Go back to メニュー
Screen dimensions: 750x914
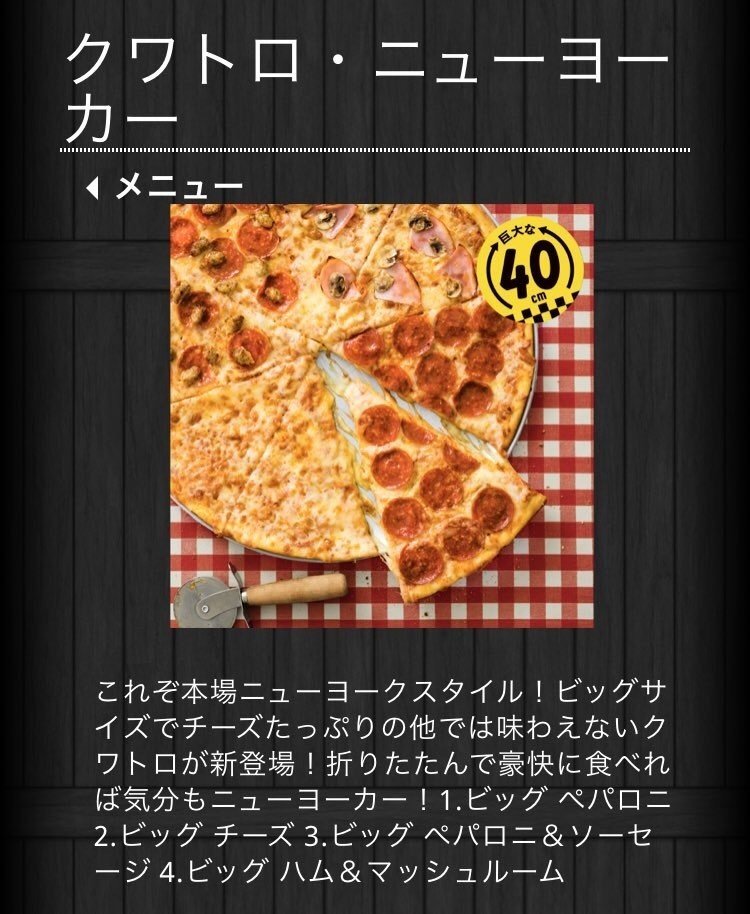[166, 187]
